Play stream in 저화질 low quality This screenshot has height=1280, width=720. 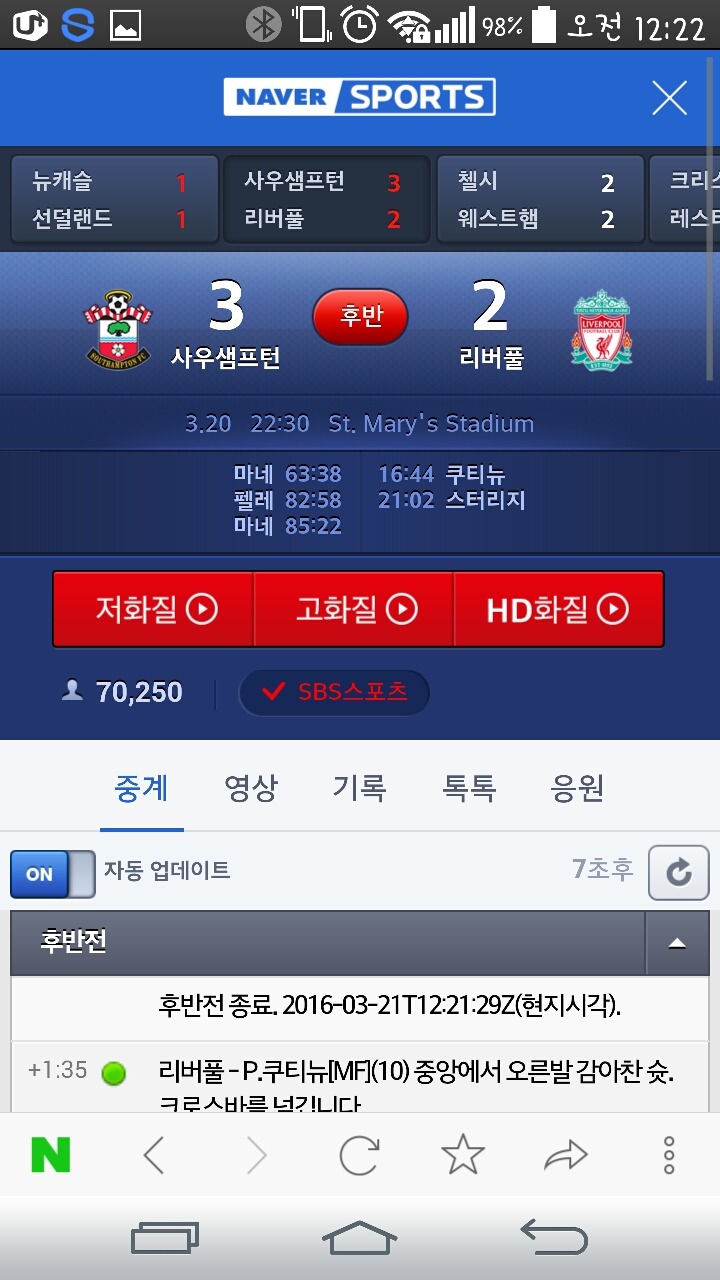click(x=155, y=609)
